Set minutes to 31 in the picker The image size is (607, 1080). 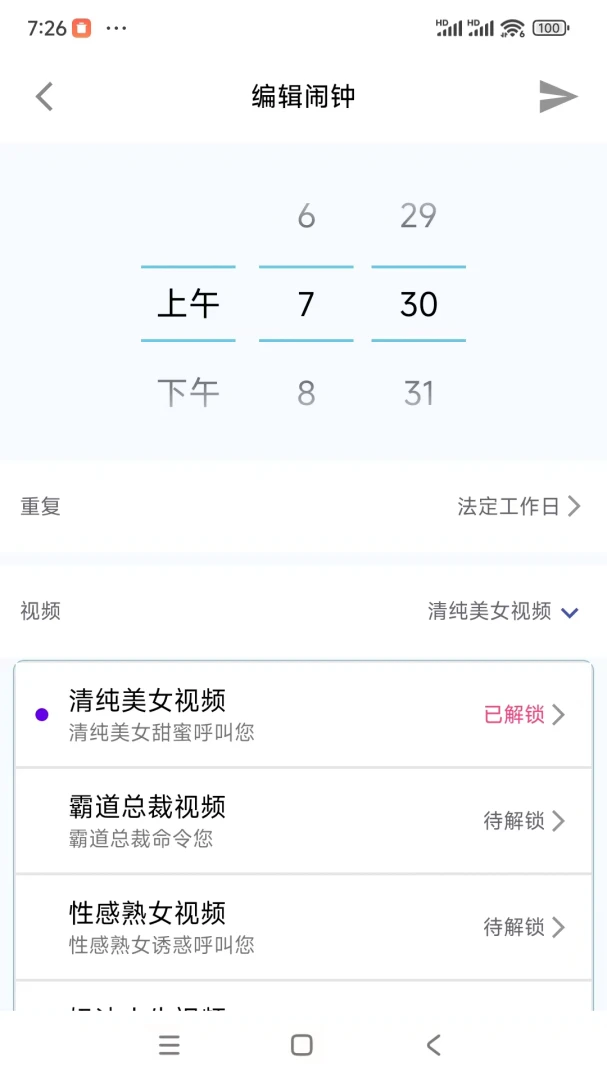pyautogui.click(x=419, y=393)
